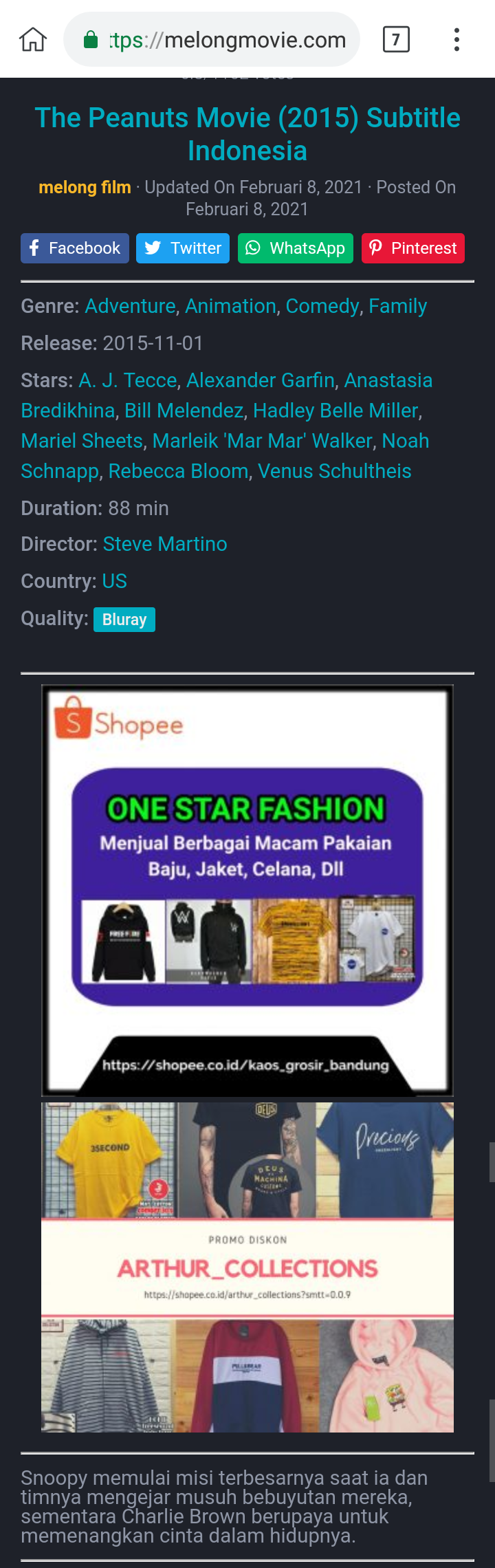Go to browser home page
Viewport: 495px width, 1568px height.
tap(33, 40)
